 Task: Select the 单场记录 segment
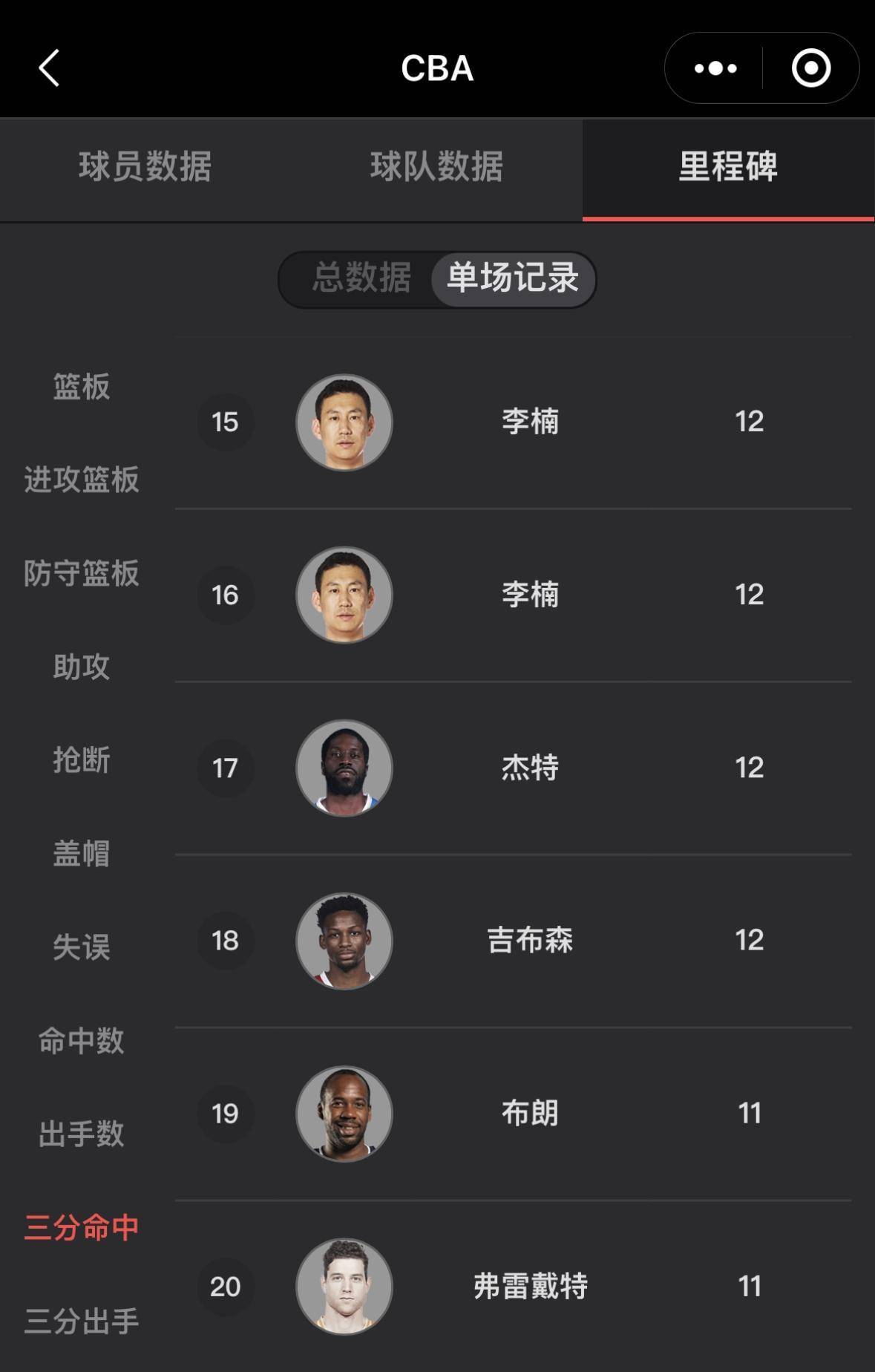click(x=512, y=278)
